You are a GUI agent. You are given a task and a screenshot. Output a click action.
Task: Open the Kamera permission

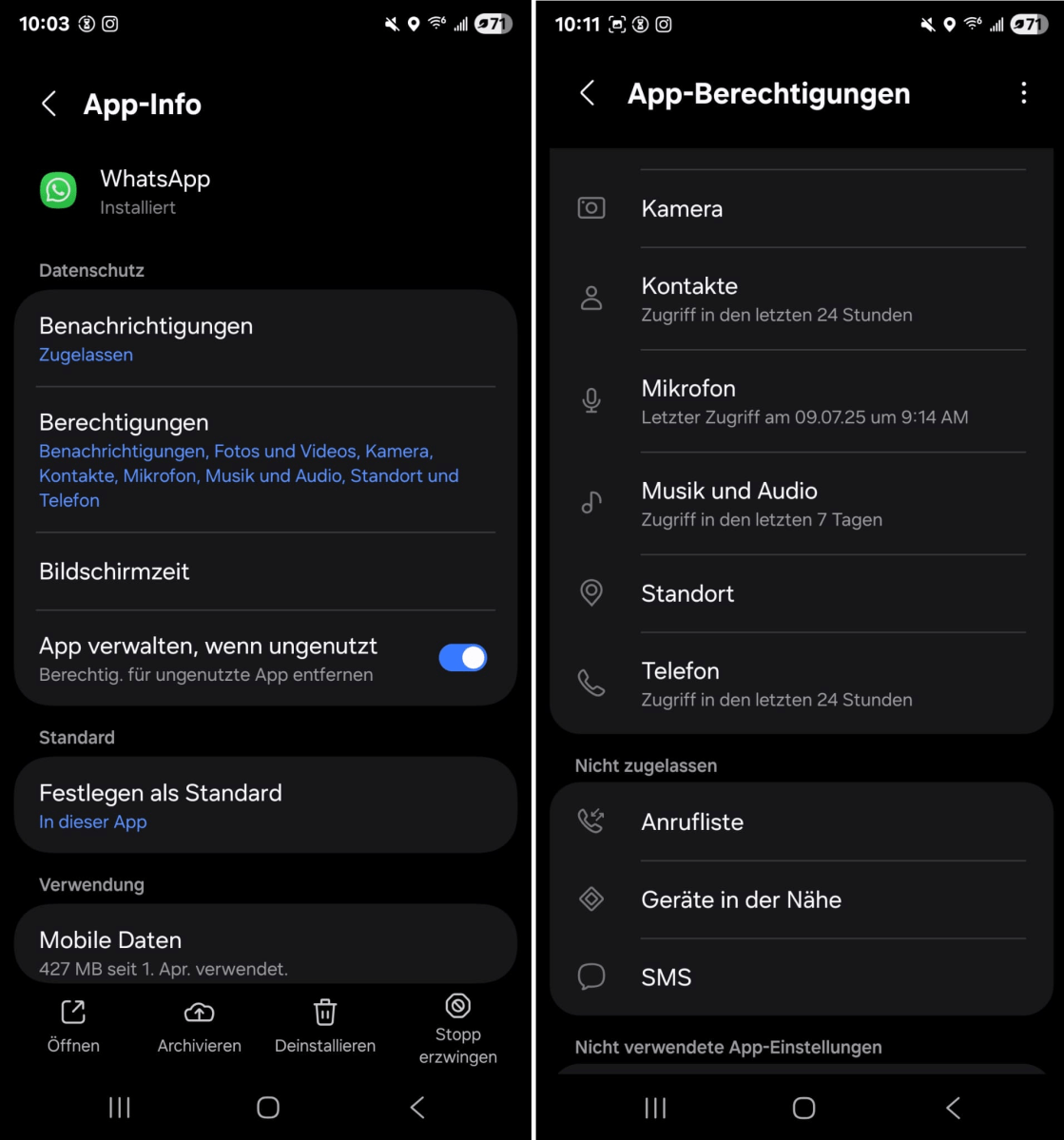pyautogui.click(x=801, y=209)
